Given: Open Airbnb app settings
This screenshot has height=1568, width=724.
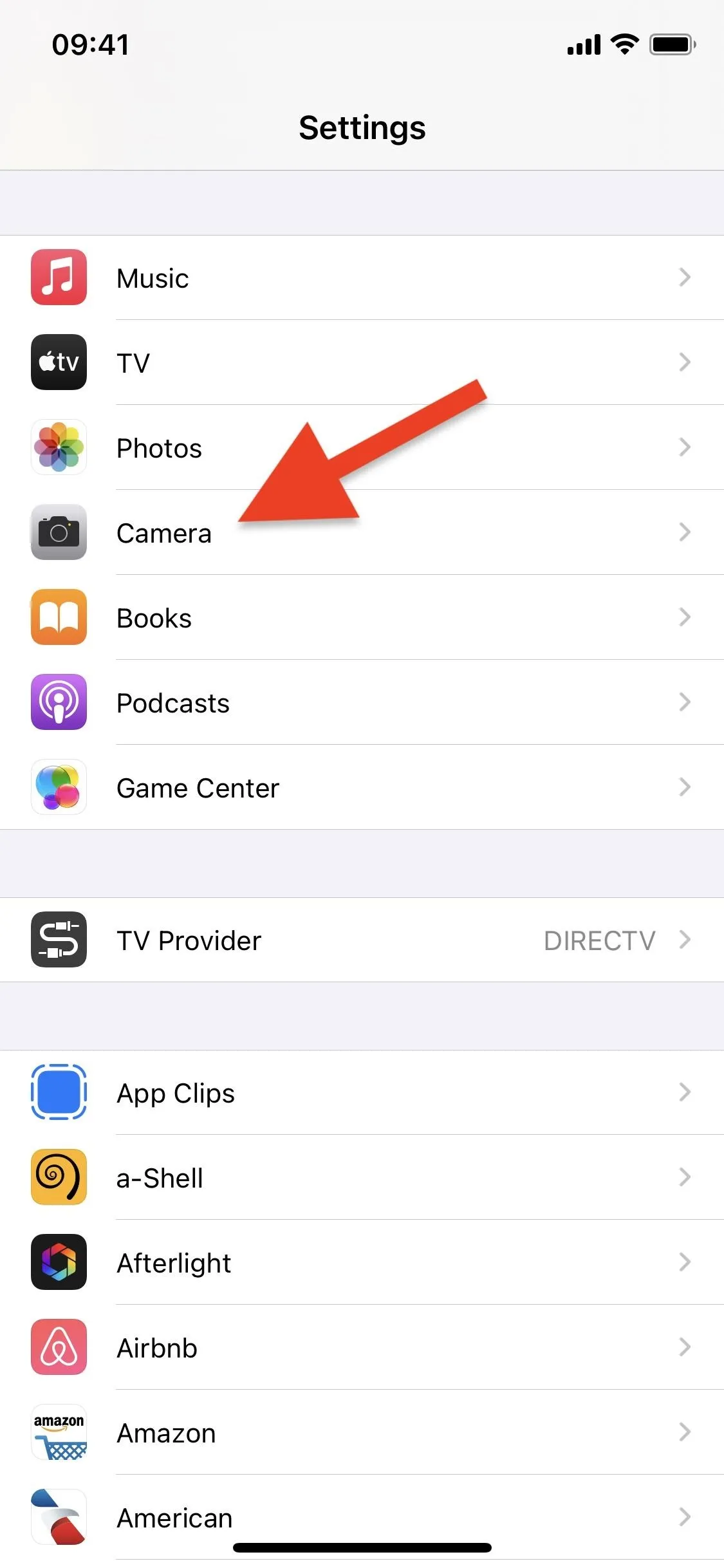Looking at the screenshot, I should tap(362, 1347).
